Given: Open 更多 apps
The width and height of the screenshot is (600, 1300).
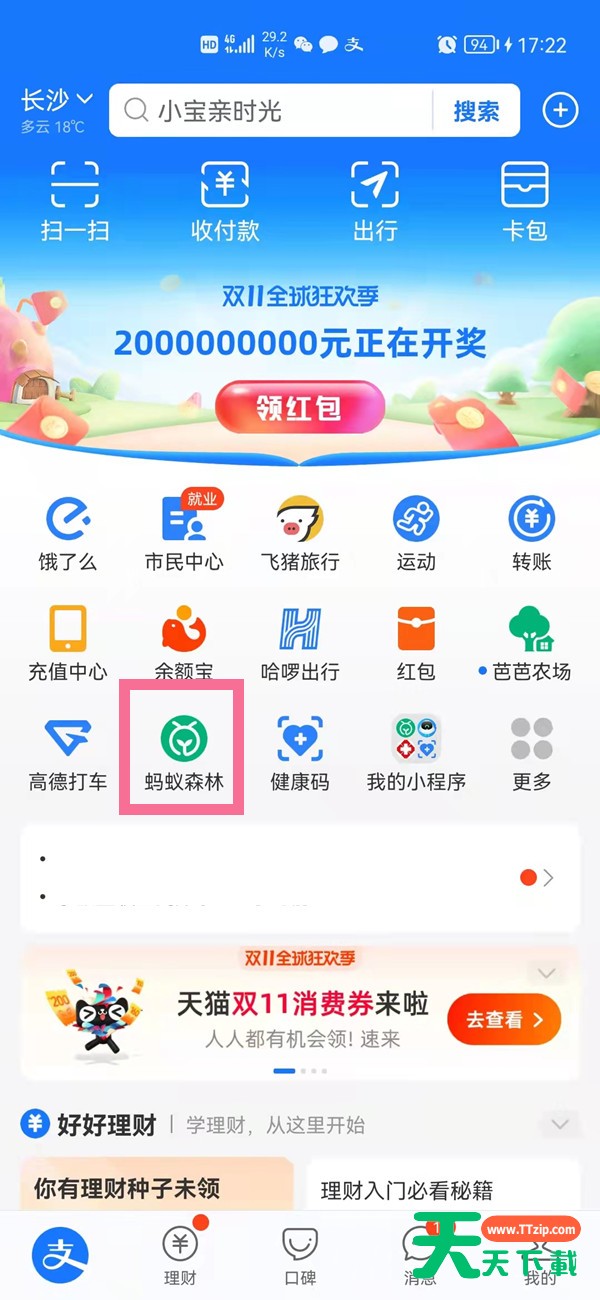Looking at the screenshot, I should coord(532,752).
